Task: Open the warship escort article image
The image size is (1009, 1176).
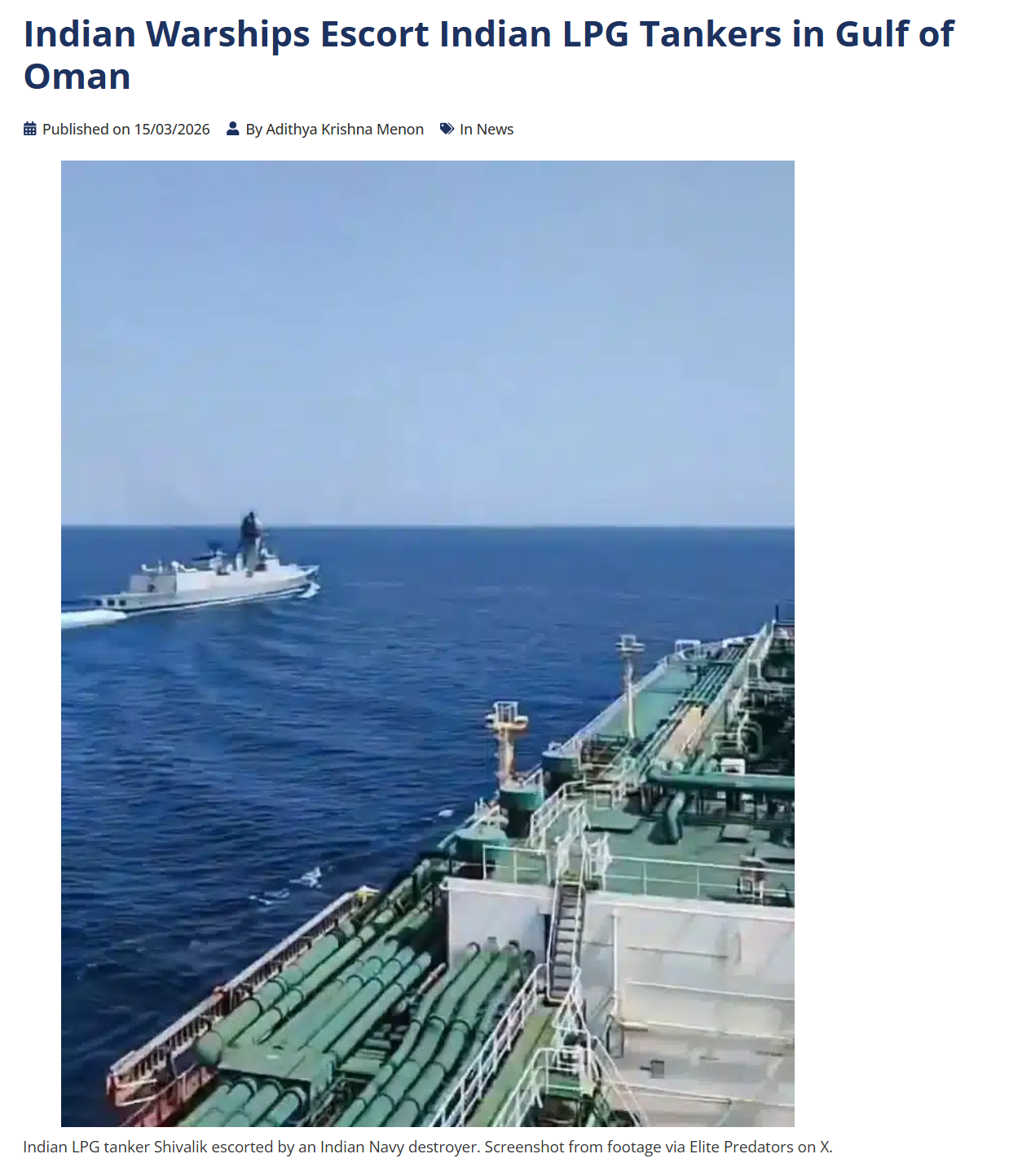Action: [427, 643]
